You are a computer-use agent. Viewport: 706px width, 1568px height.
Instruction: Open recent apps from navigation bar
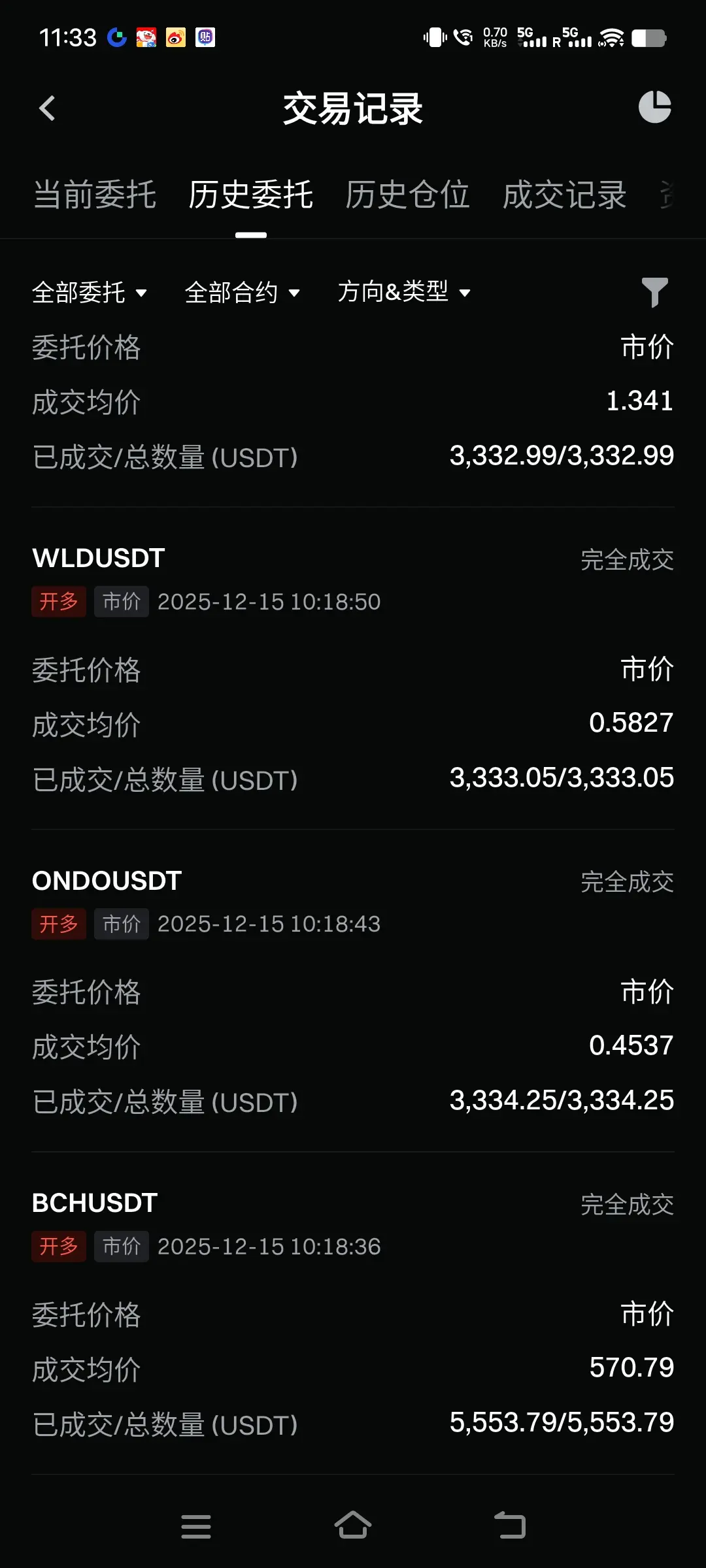point(196,1526)
